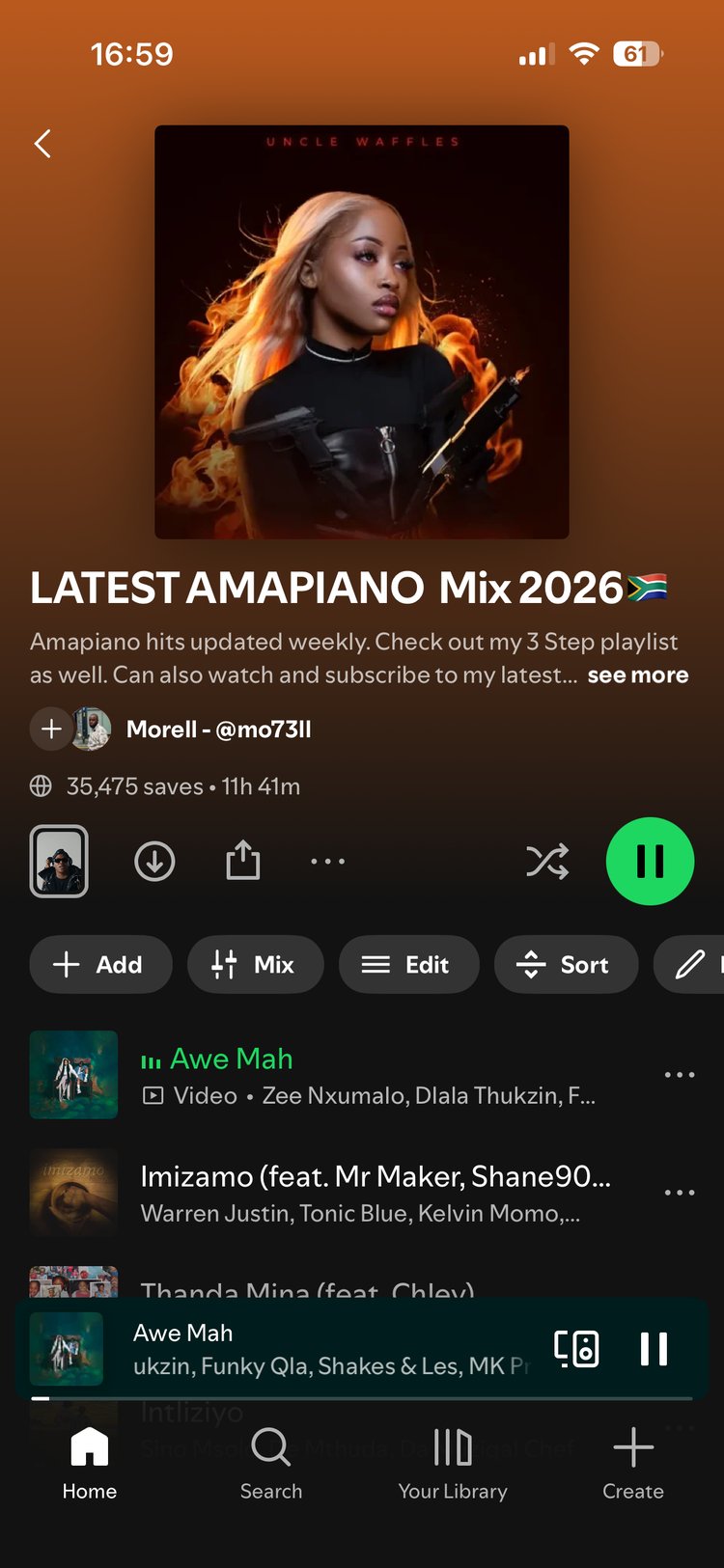Tap the Add chip

[x=100, y=964]
